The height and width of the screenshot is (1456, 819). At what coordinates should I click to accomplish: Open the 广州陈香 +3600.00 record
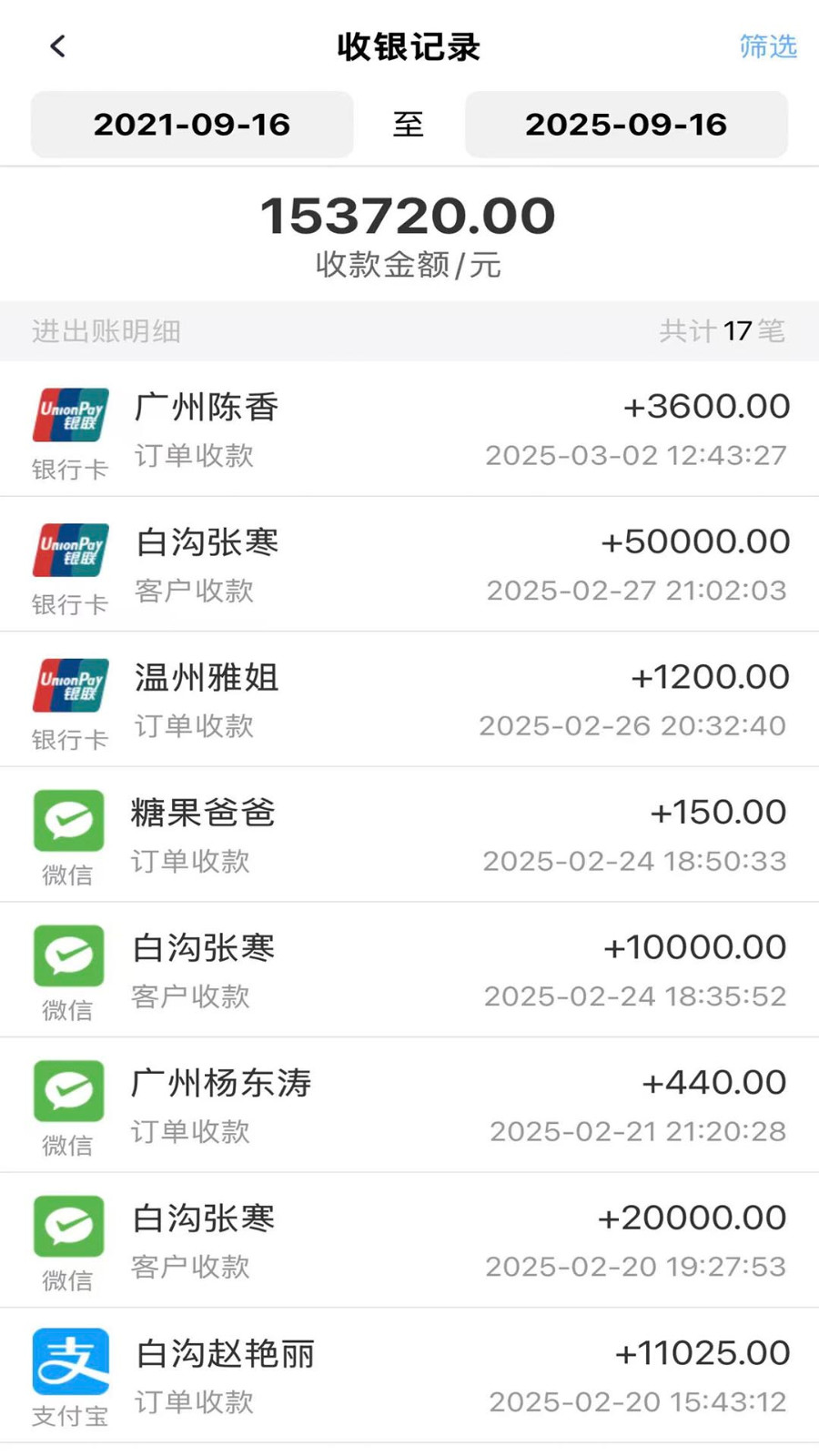pos(409,430)
